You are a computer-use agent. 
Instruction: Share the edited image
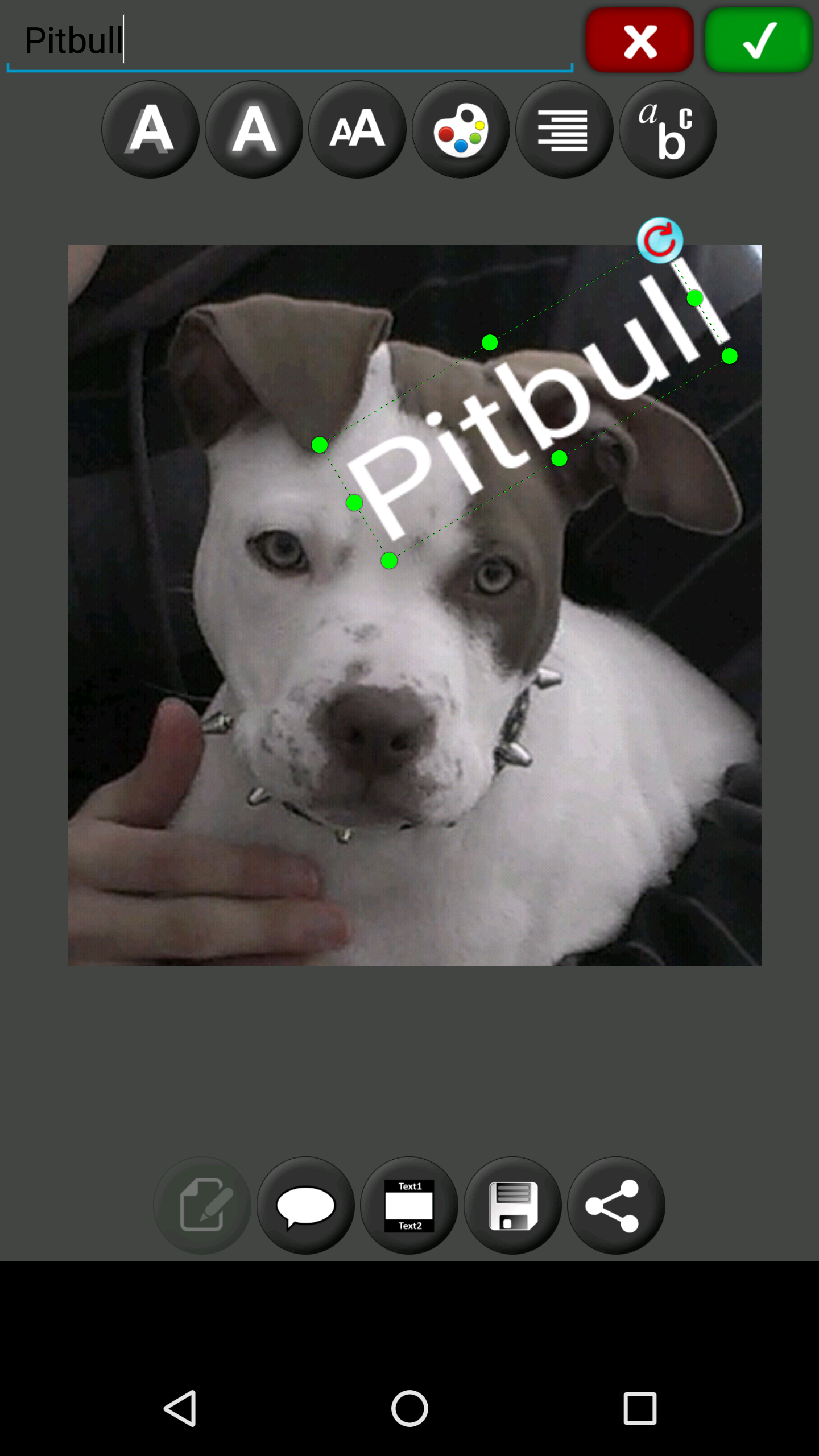point(616,1205)
